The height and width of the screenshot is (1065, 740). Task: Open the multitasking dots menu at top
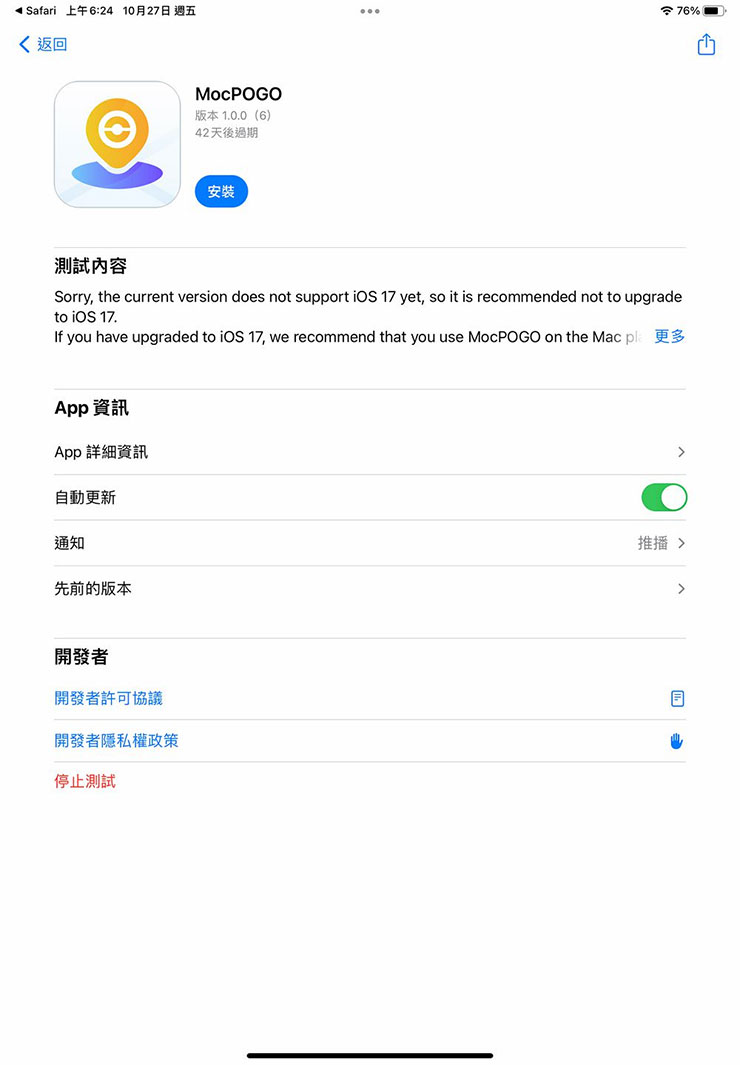coord(370,11)
